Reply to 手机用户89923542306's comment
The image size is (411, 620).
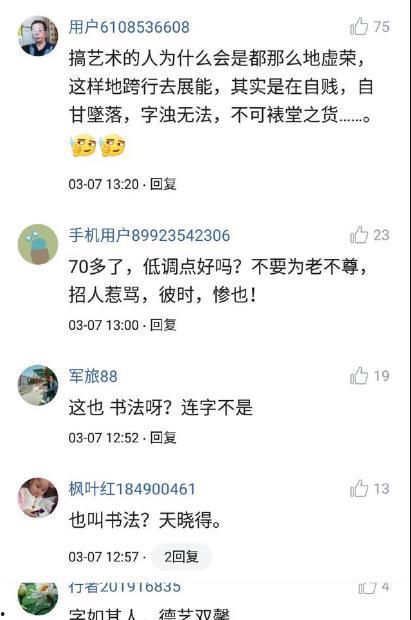coord(163,325)
